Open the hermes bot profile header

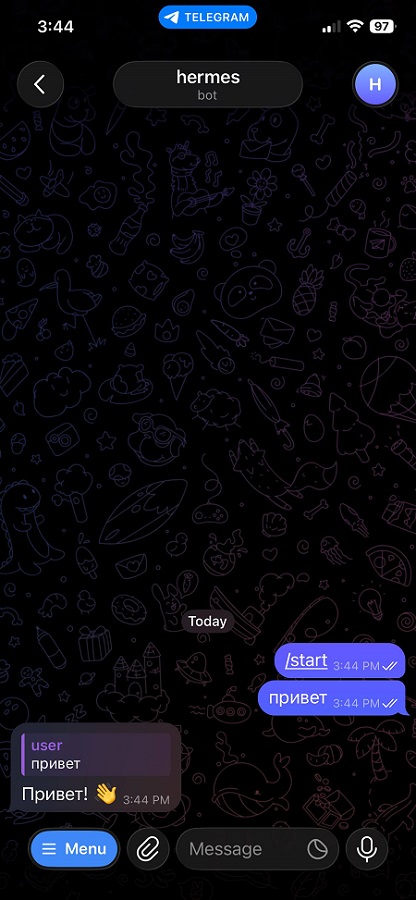click(208, 84)
